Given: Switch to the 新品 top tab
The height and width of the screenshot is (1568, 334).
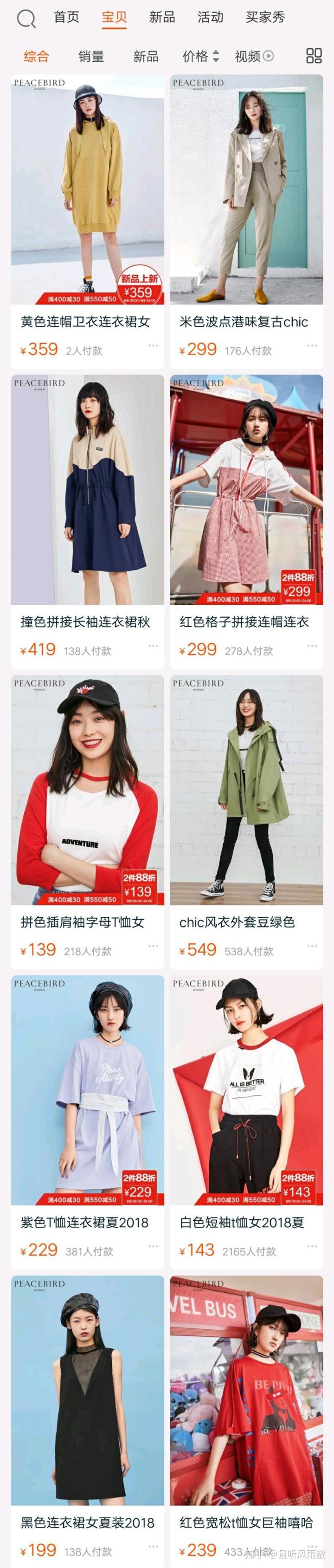Looking at the screenshot, I should (162, 17).
